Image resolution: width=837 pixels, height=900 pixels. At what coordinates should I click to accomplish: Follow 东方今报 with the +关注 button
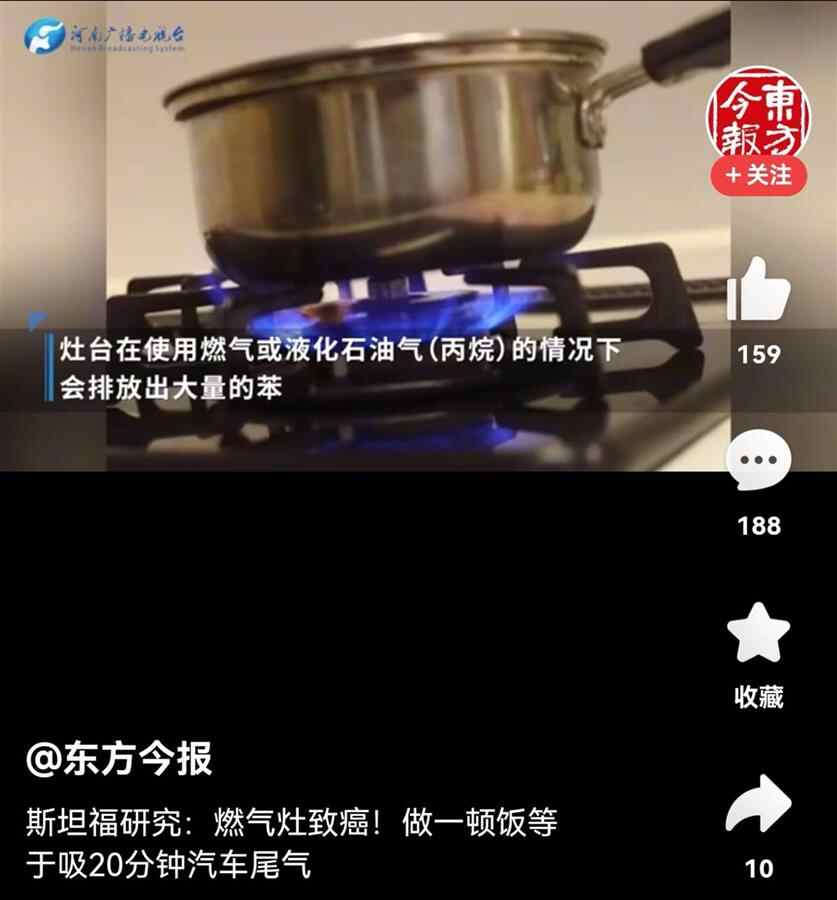click(757, 175)
